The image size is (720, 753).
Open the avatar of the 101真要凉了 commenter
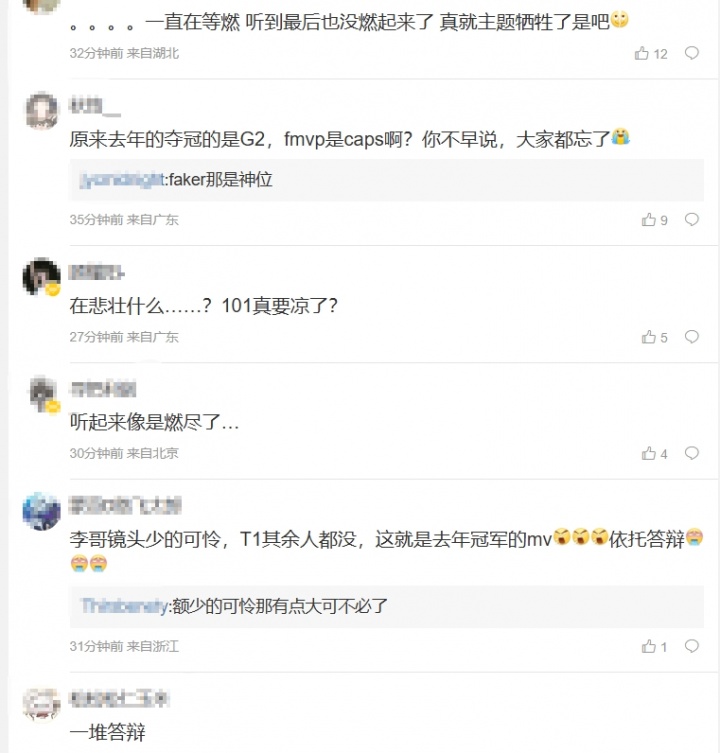tap(41, 276)
